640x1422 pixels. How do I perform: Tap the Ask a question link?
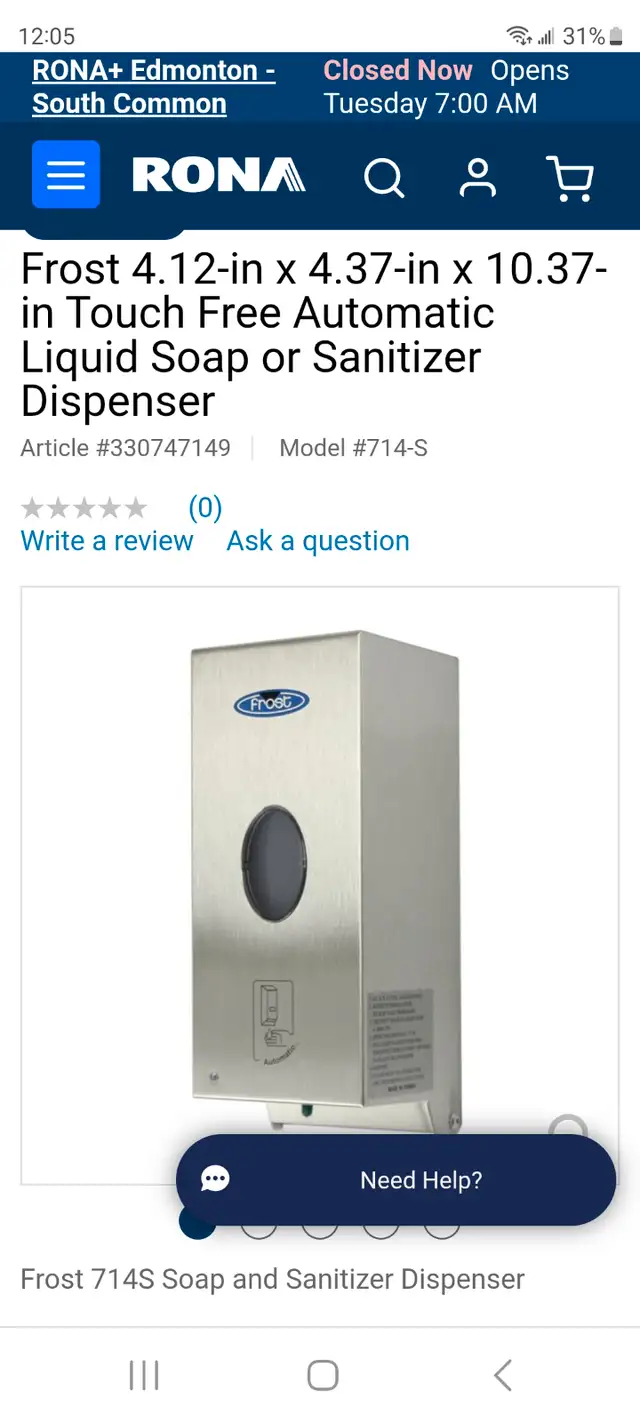318,541
